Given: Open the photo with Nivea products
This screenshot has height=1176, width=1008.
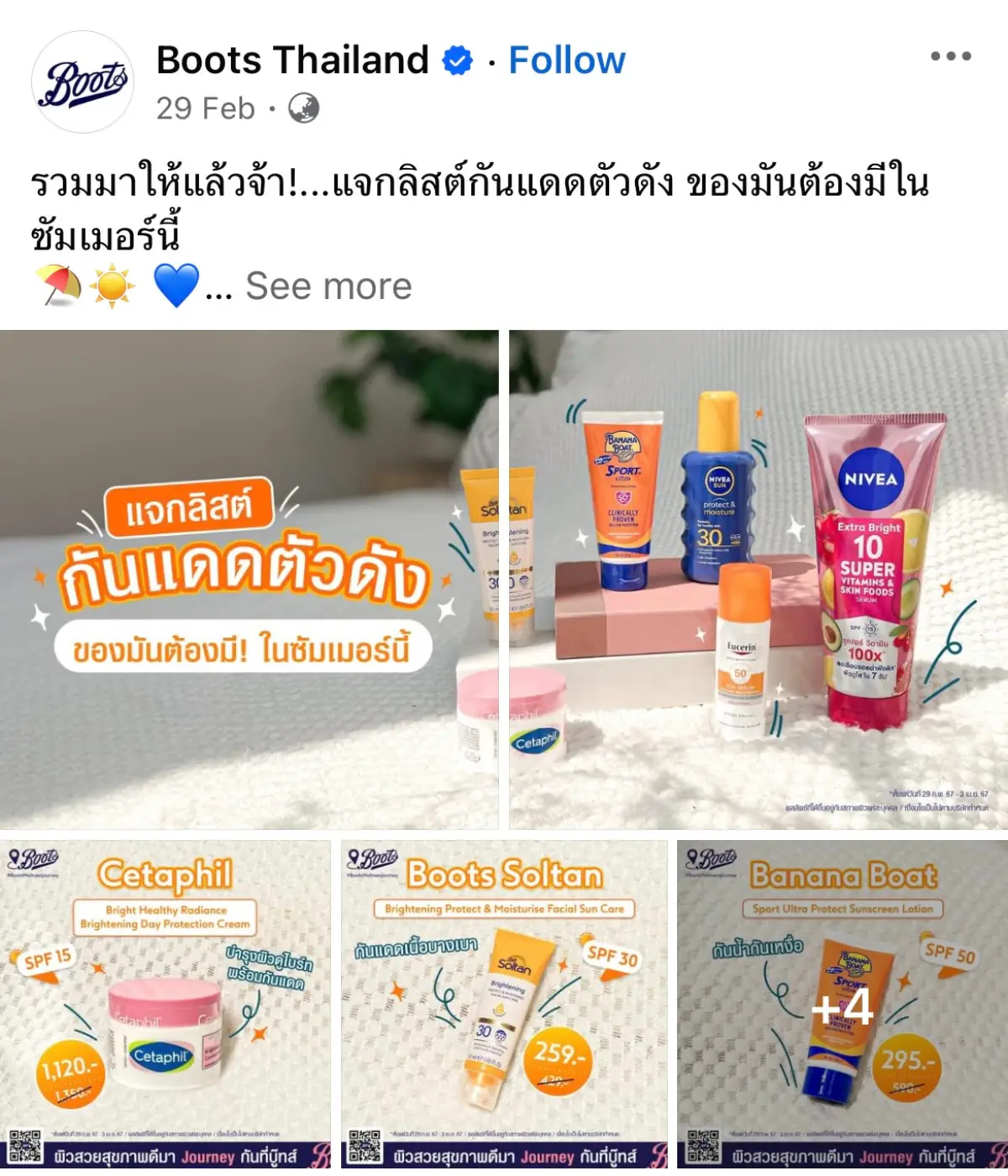Looking at the screenshot, I should click(x=758, y=580).
